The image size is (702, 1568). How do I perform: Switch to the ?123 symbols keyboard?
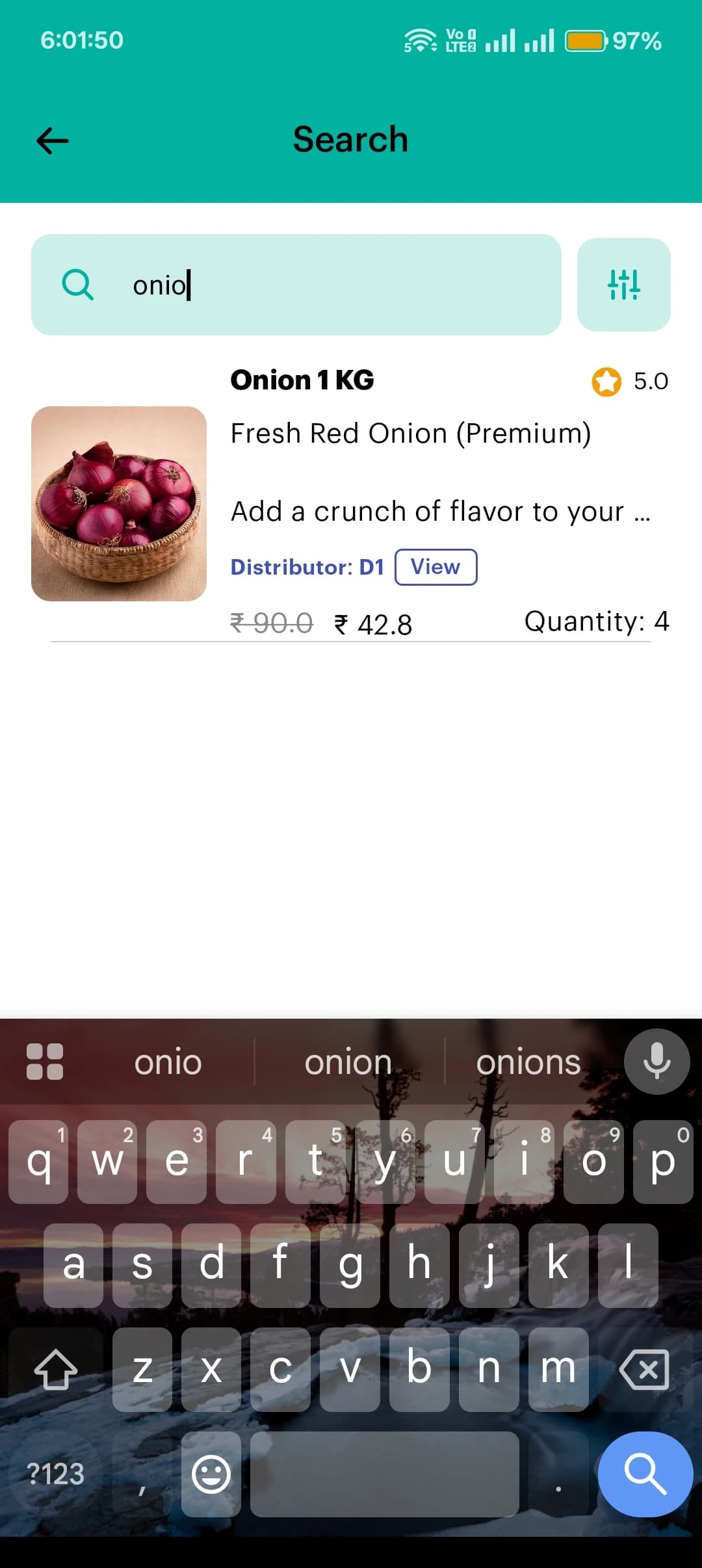pos(55,1474)
